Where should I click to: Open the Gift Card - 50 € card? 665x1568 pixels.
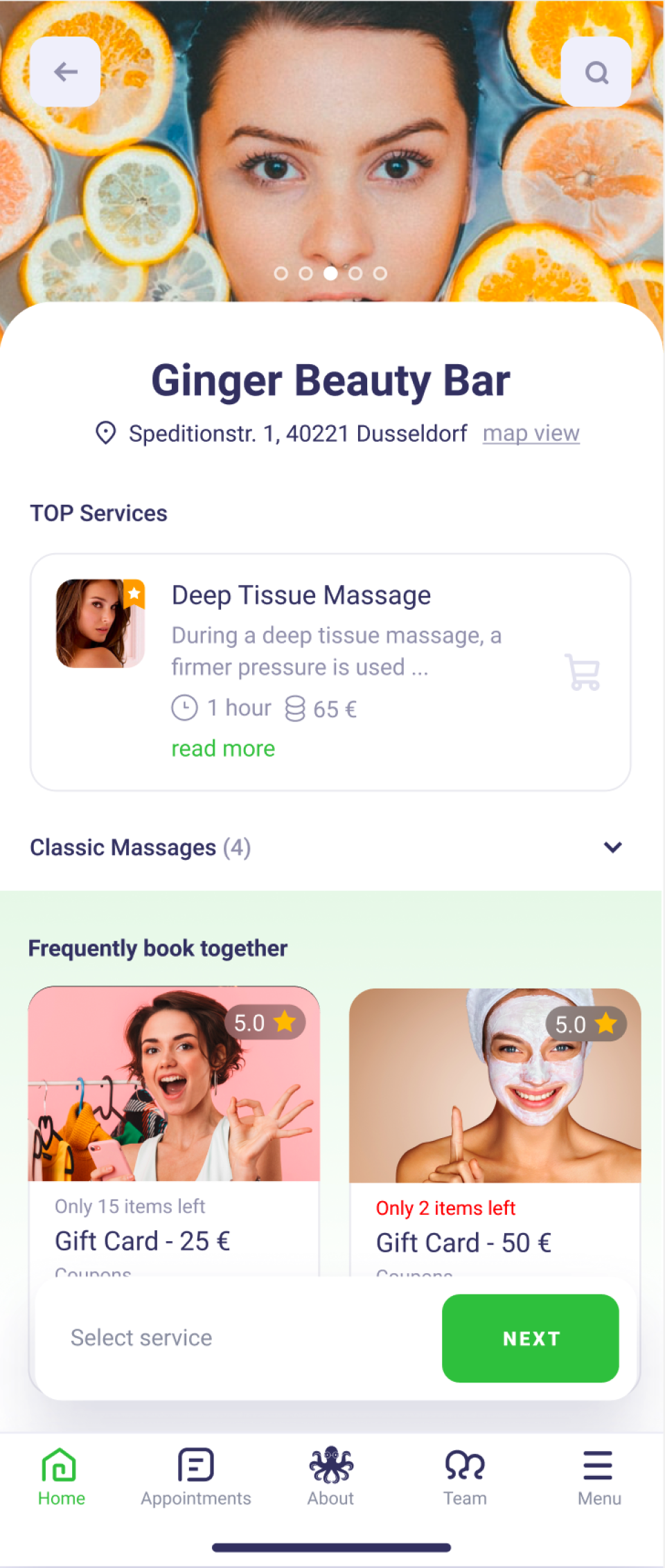495,1121
